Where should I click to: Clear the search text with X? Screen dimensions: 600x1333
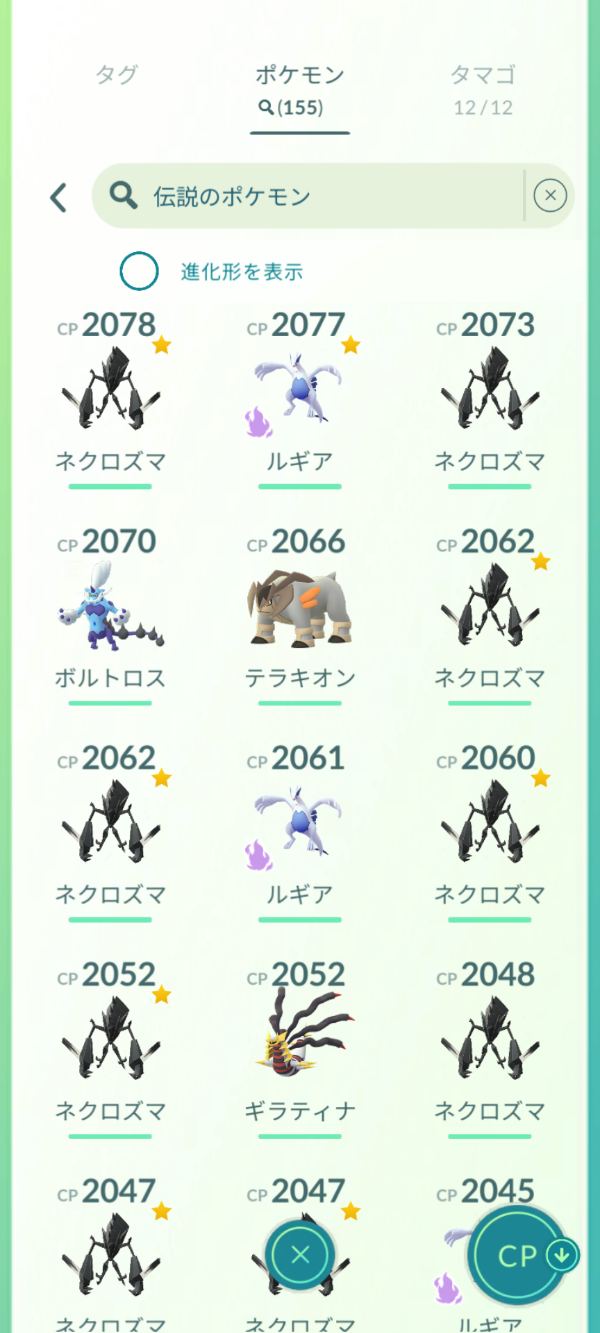[550, 196]
